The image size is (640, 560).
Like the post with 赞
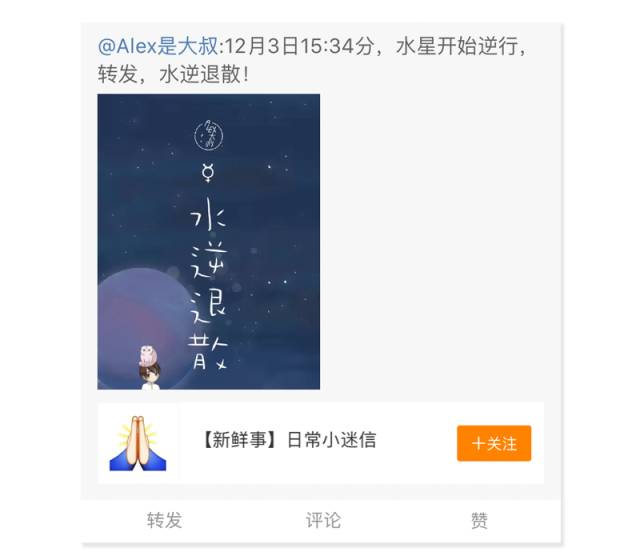480,520
